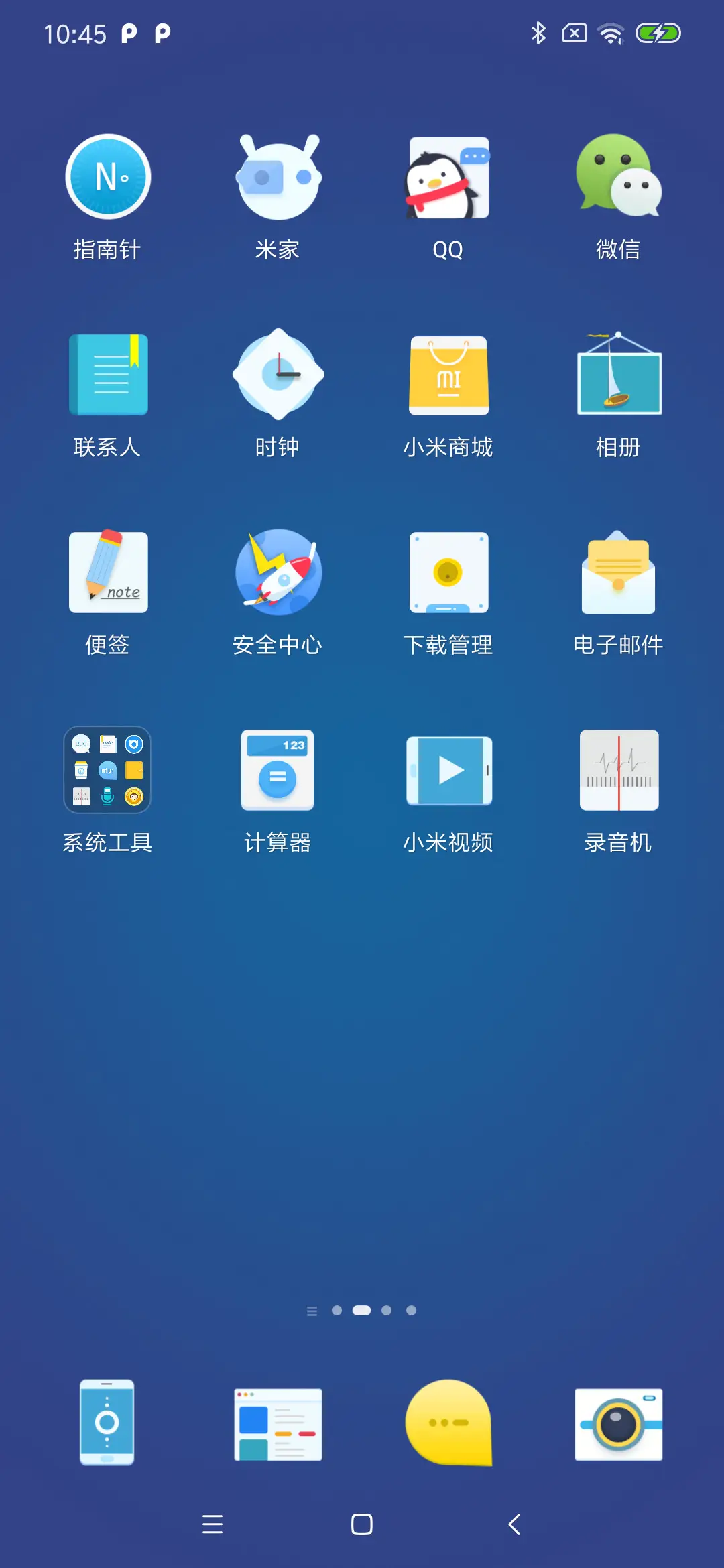Viewport: 724px width, 1568px height.
Task: Launch QQ
Action: (x=448, y=178)
